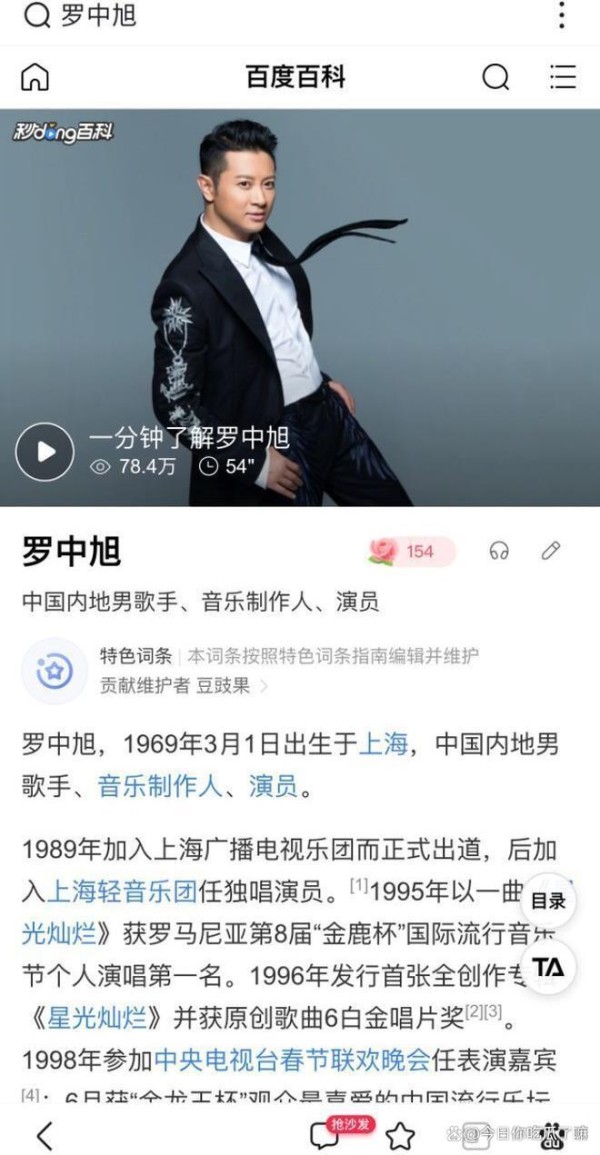Screen dimensions: 600x1155
Task: Open the Baike search icon
Action: tap(495, 77)
